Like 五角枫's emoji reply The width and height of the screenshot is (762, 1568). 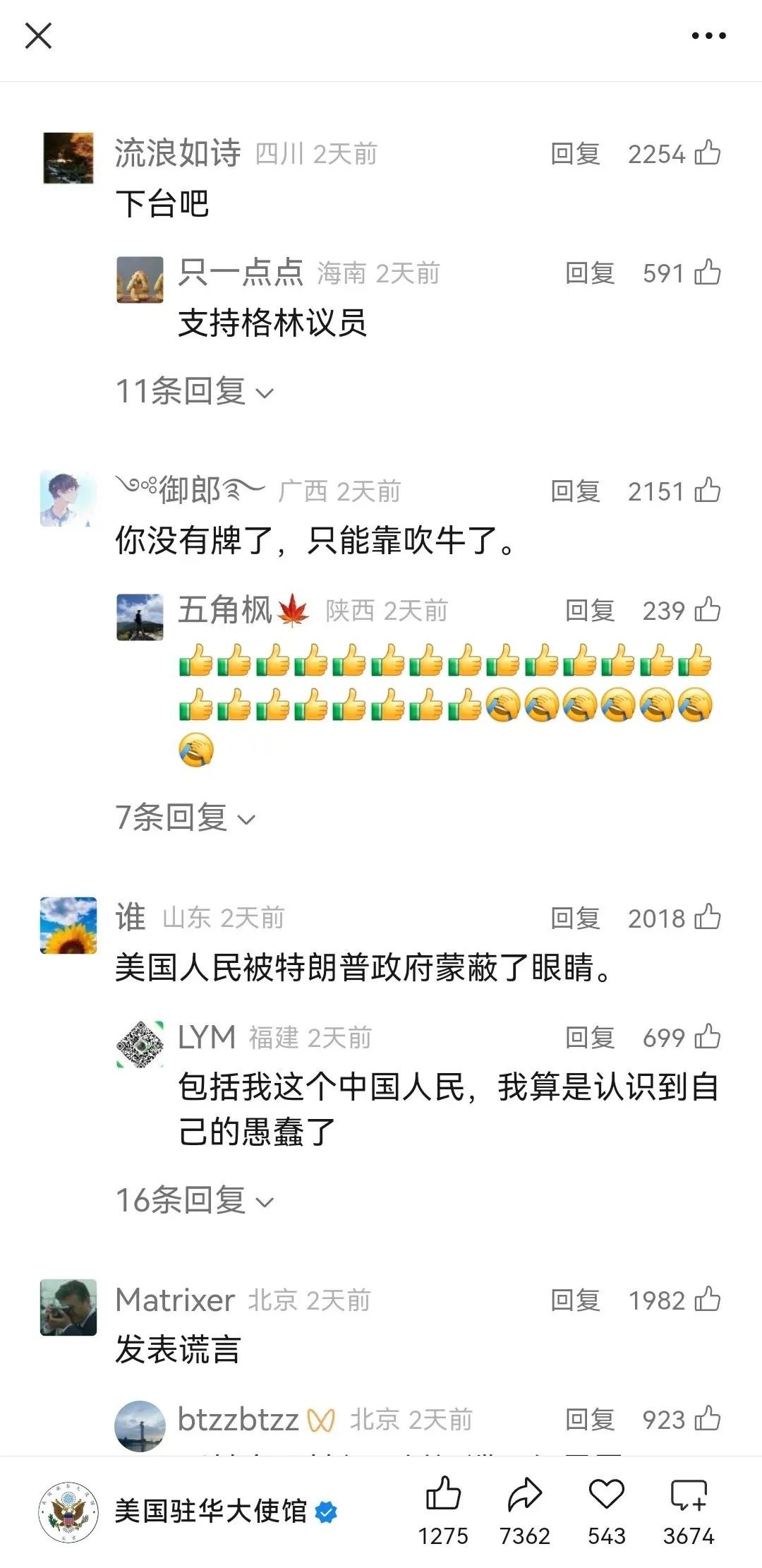pyautogui.click(x=708, y=611)
